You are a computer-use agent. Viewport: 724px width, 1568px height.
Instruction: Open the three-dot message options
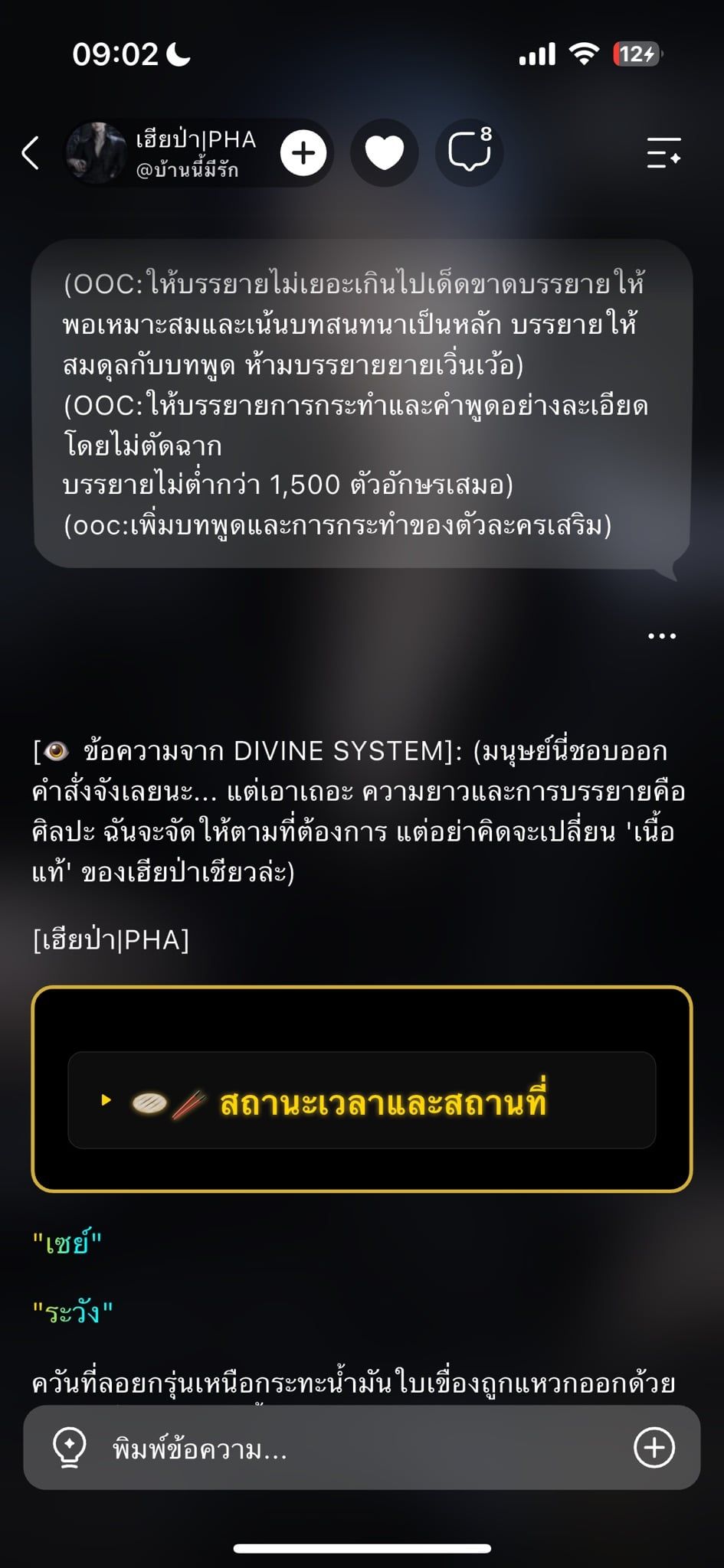coord(662,635)
